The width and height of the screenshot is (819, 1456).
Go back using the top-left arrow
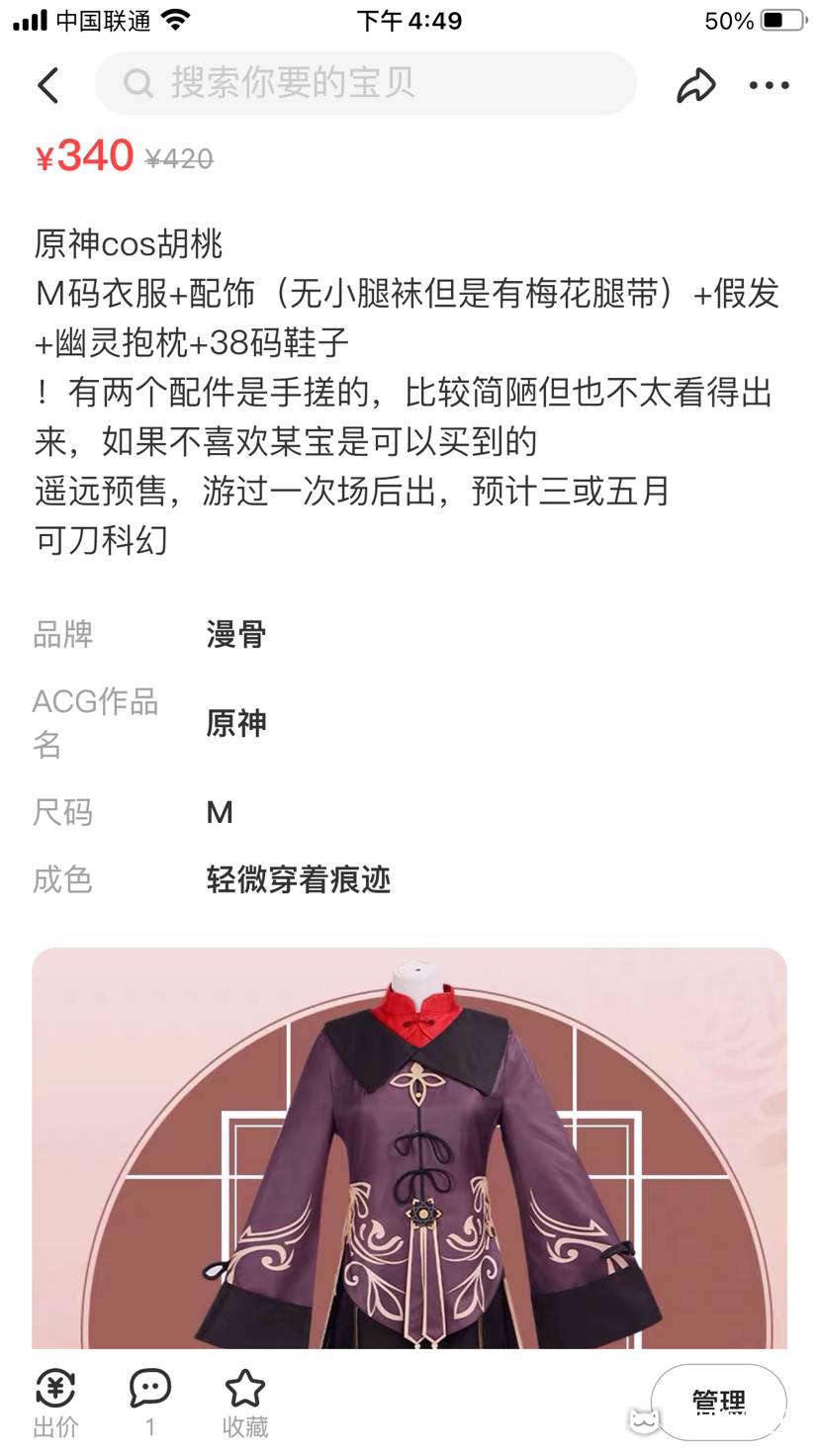pos(48,85)
